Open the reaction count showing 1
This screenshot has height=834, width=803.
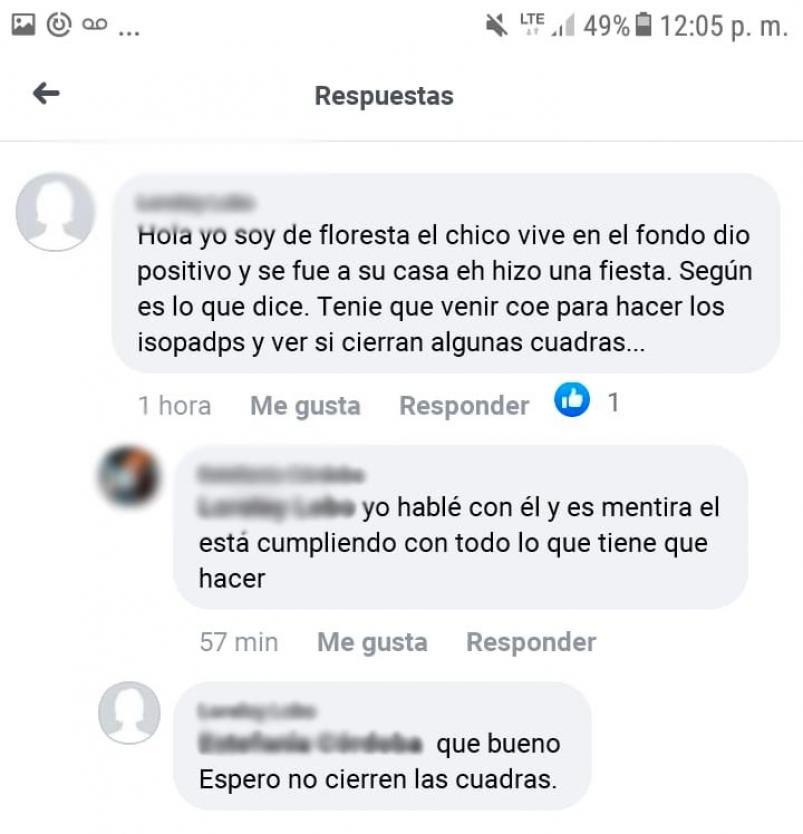coord(612,402)
